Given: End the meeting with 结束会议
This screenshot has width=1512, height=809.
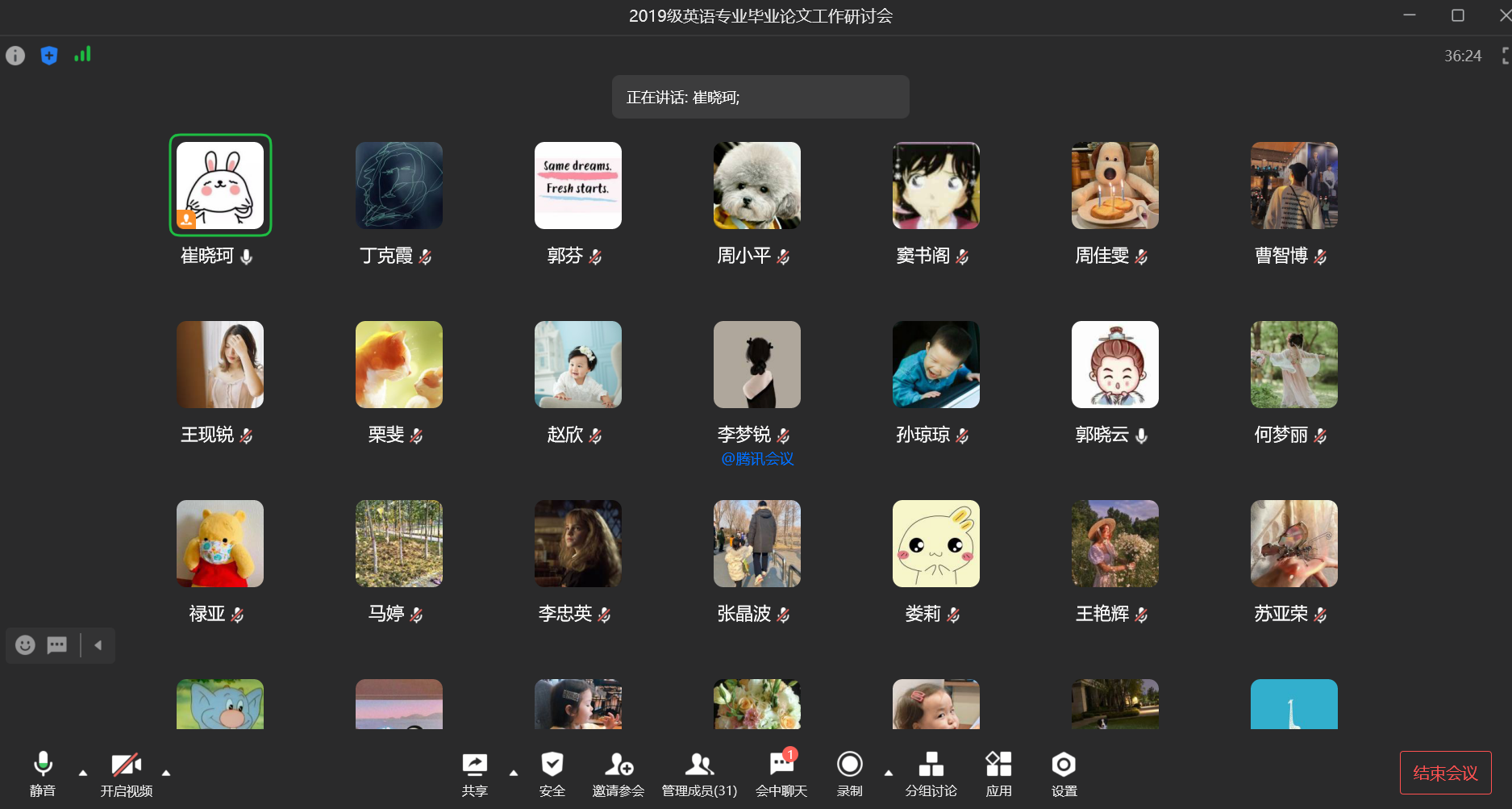Looking at the screenshot, I should [x=1445, y=773].
